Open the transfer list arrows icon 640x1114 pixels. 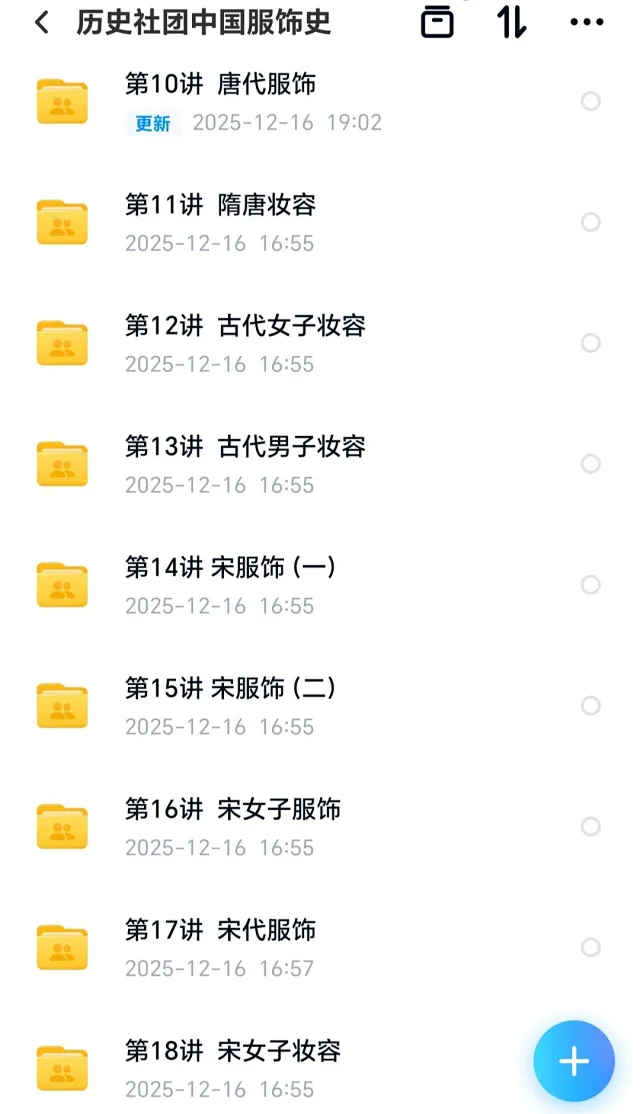tap(511, 22)
